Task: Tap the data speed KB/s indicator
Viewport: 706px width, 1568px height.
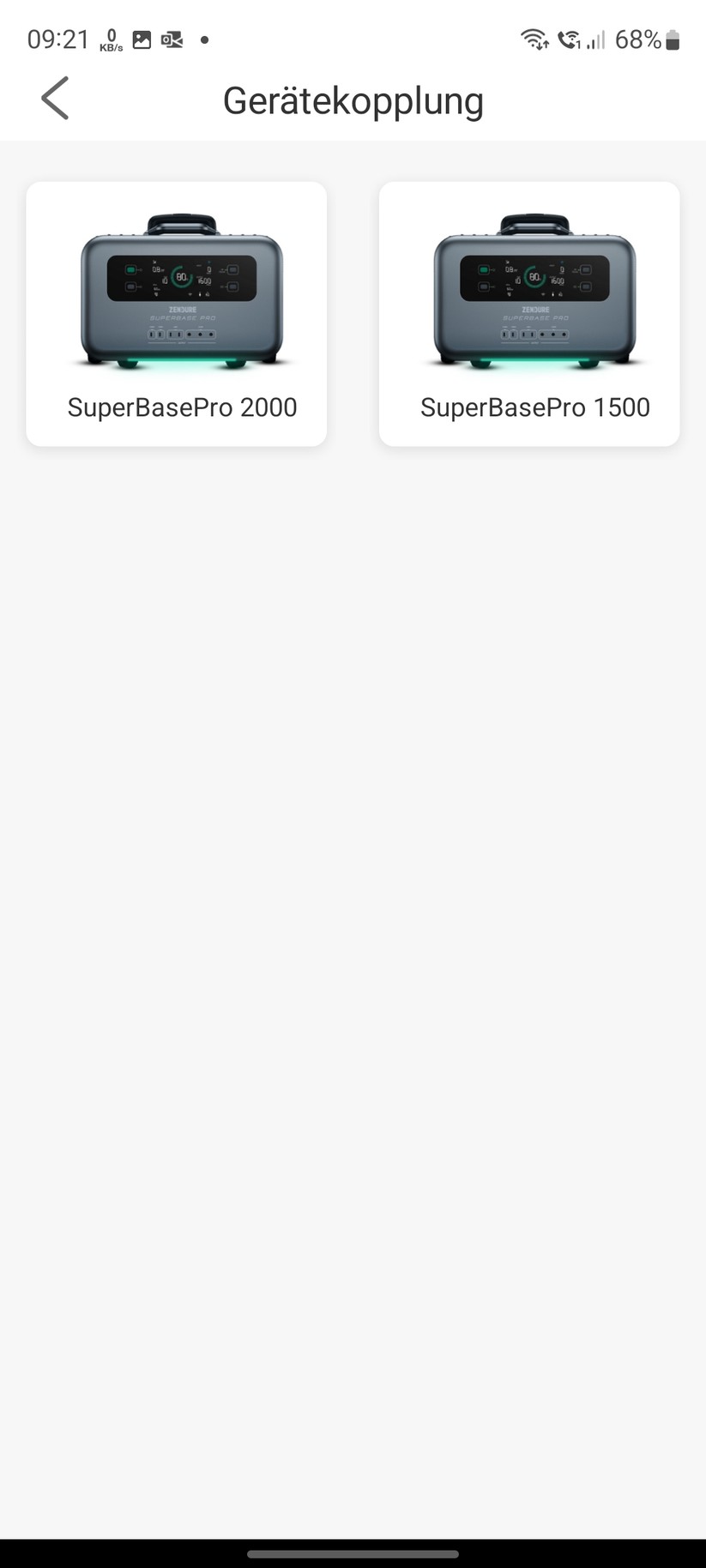Action: 111,39
